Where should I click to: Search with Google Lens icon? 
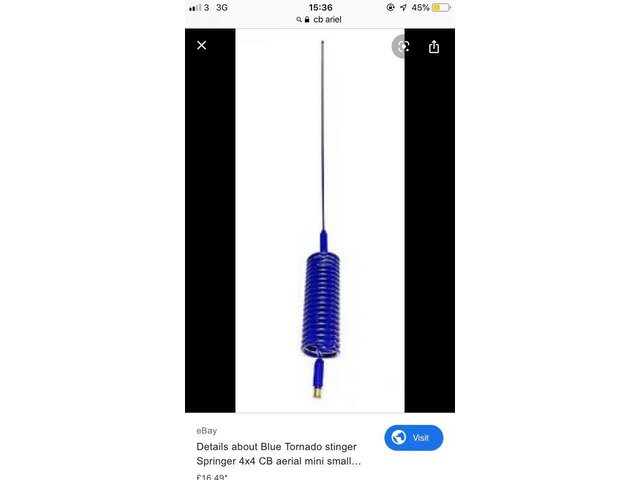(402, 46)
